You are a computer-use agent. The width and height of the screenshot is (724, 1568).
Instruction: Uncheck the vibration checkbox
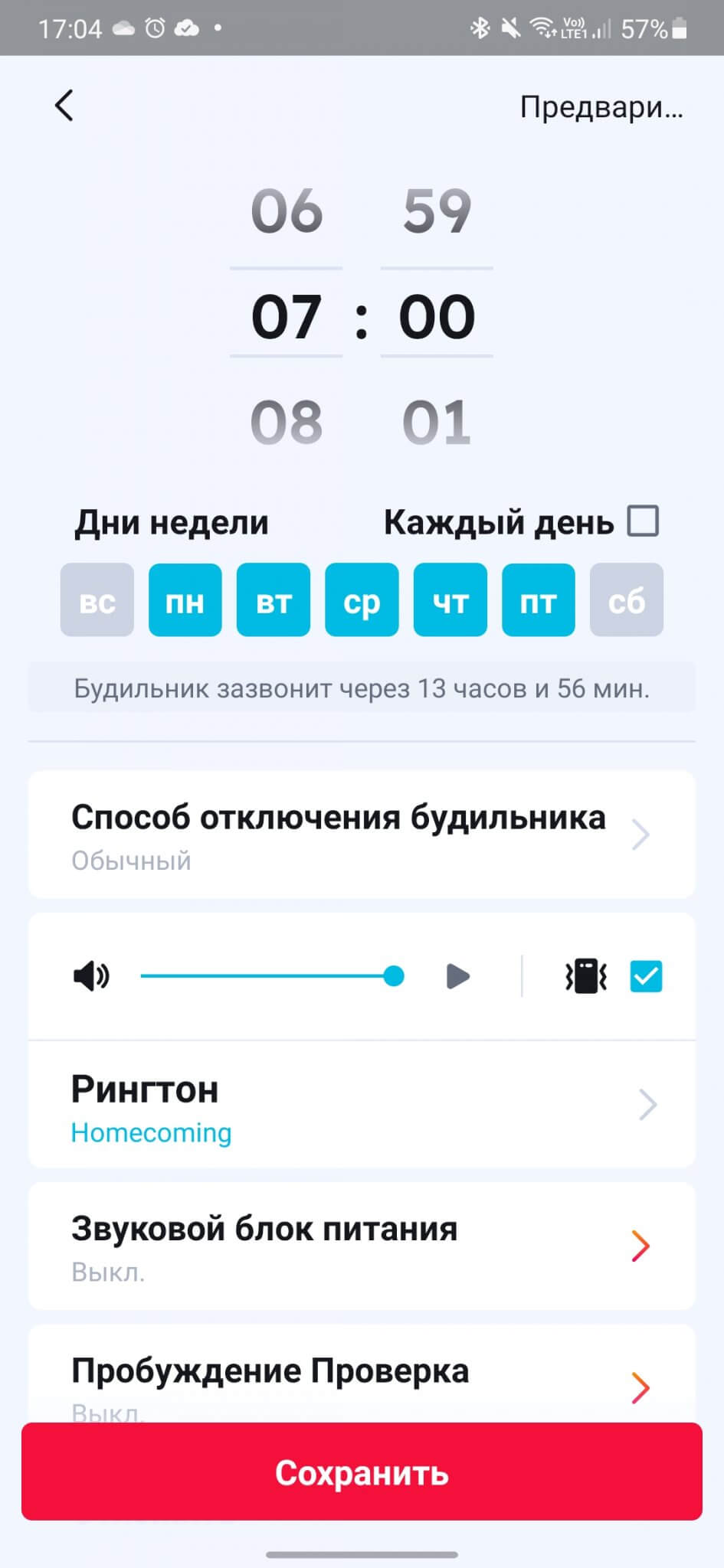646,976
